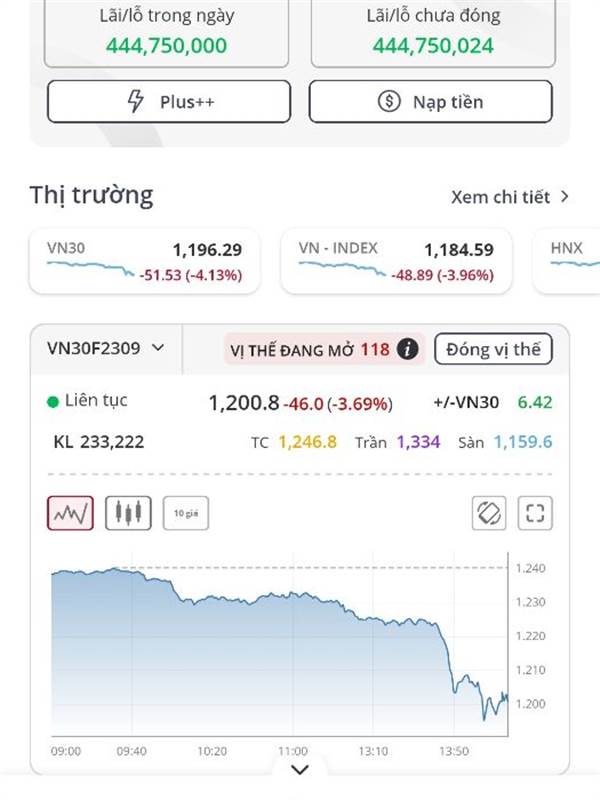Viewport: 600px width, 800px height.
Task: Rotate the chart orientation
Action: (x=489, y=513)
